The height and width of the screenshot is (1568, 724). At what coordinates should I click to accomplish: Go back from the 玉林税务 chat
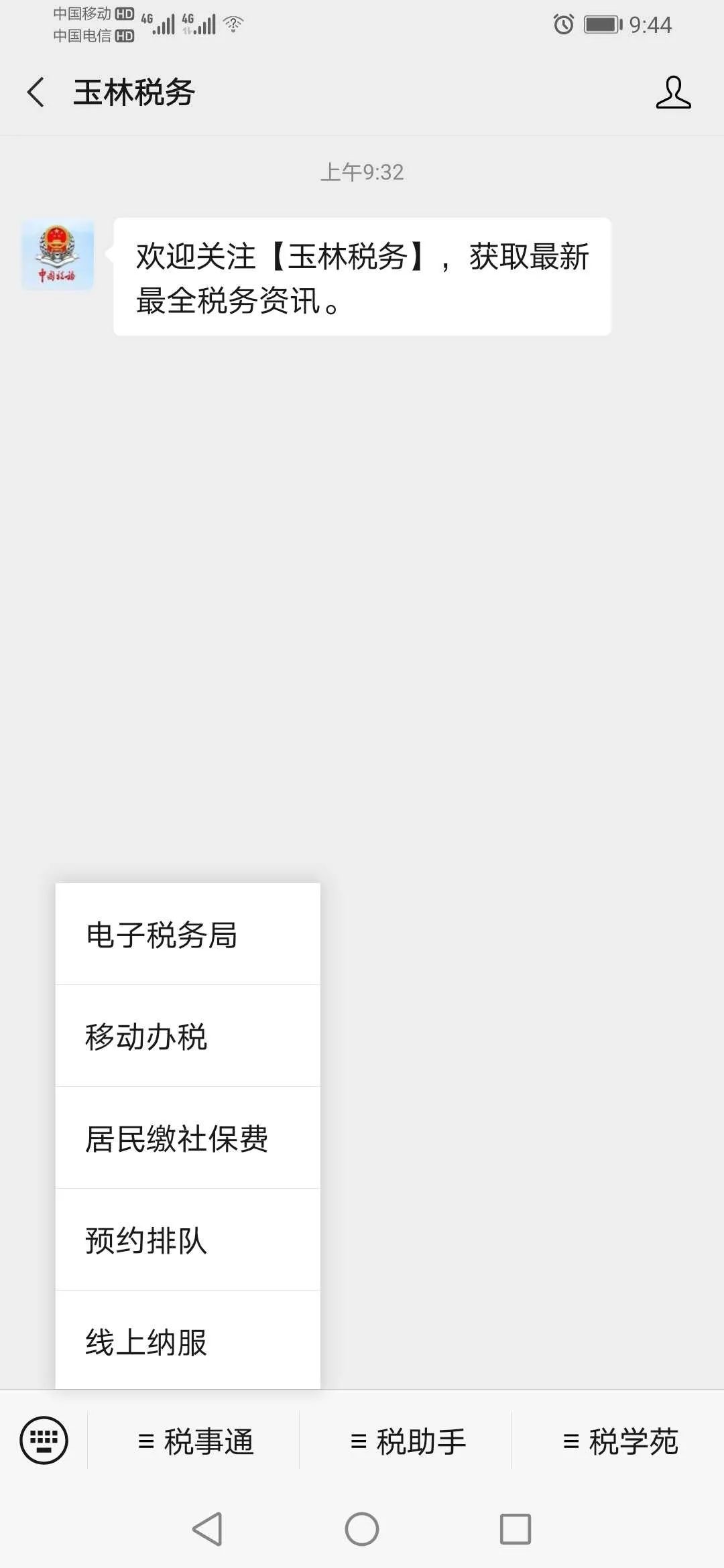(36, 92)
